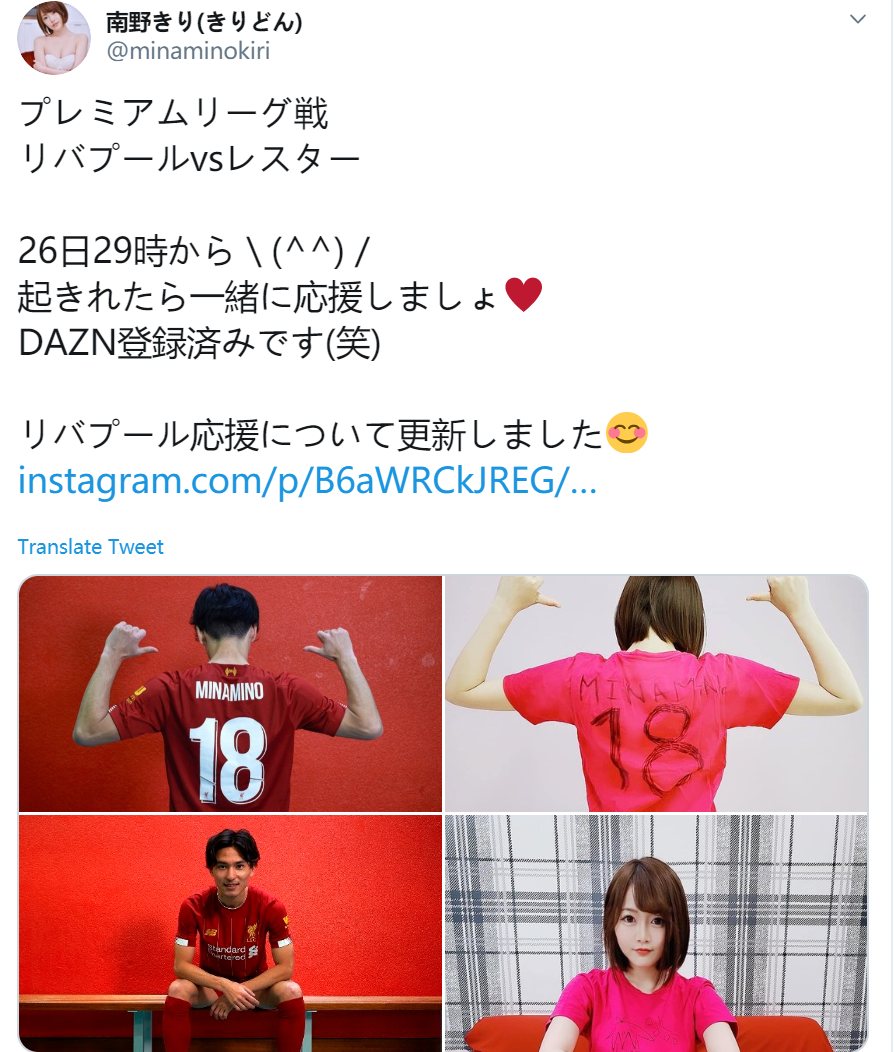Tap Translate Tweet
This screenshot has width=894, height=1052.
(x=91, y=547)
